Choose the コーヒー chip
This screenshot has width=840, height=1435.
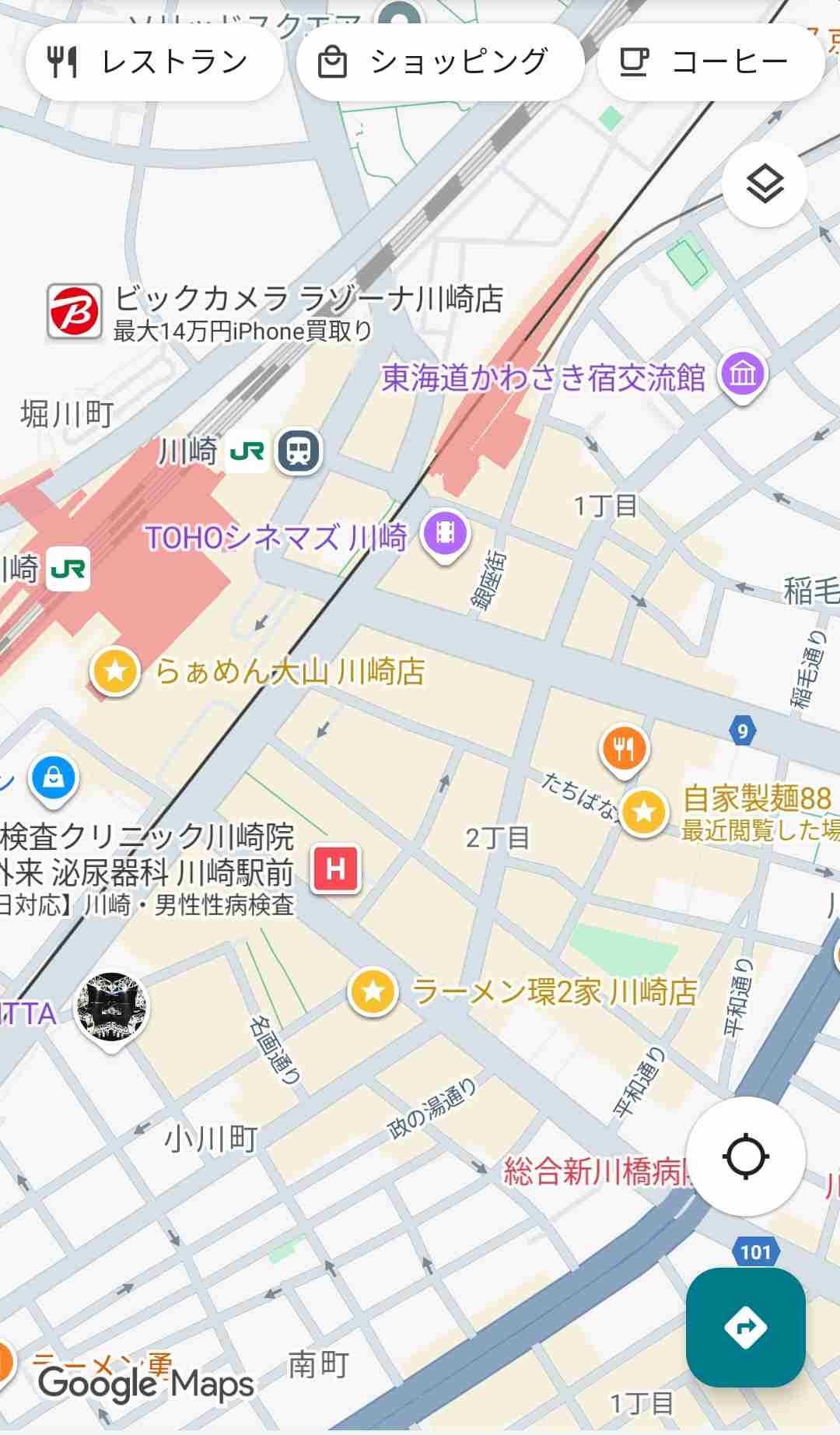click(x=710, y=62)
